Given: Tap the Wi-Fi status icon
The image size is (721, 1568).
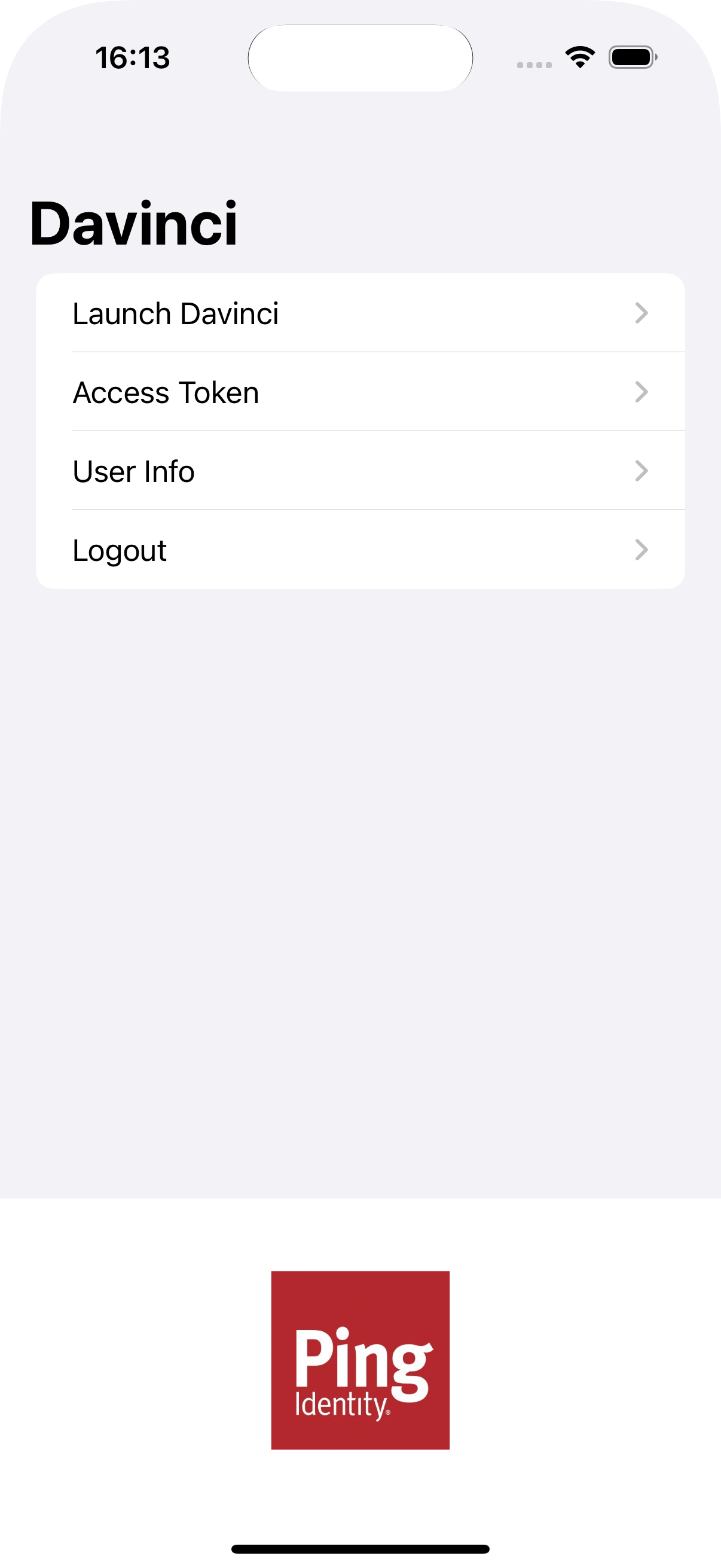Looking at the screenshot, I should coord(579,57).
